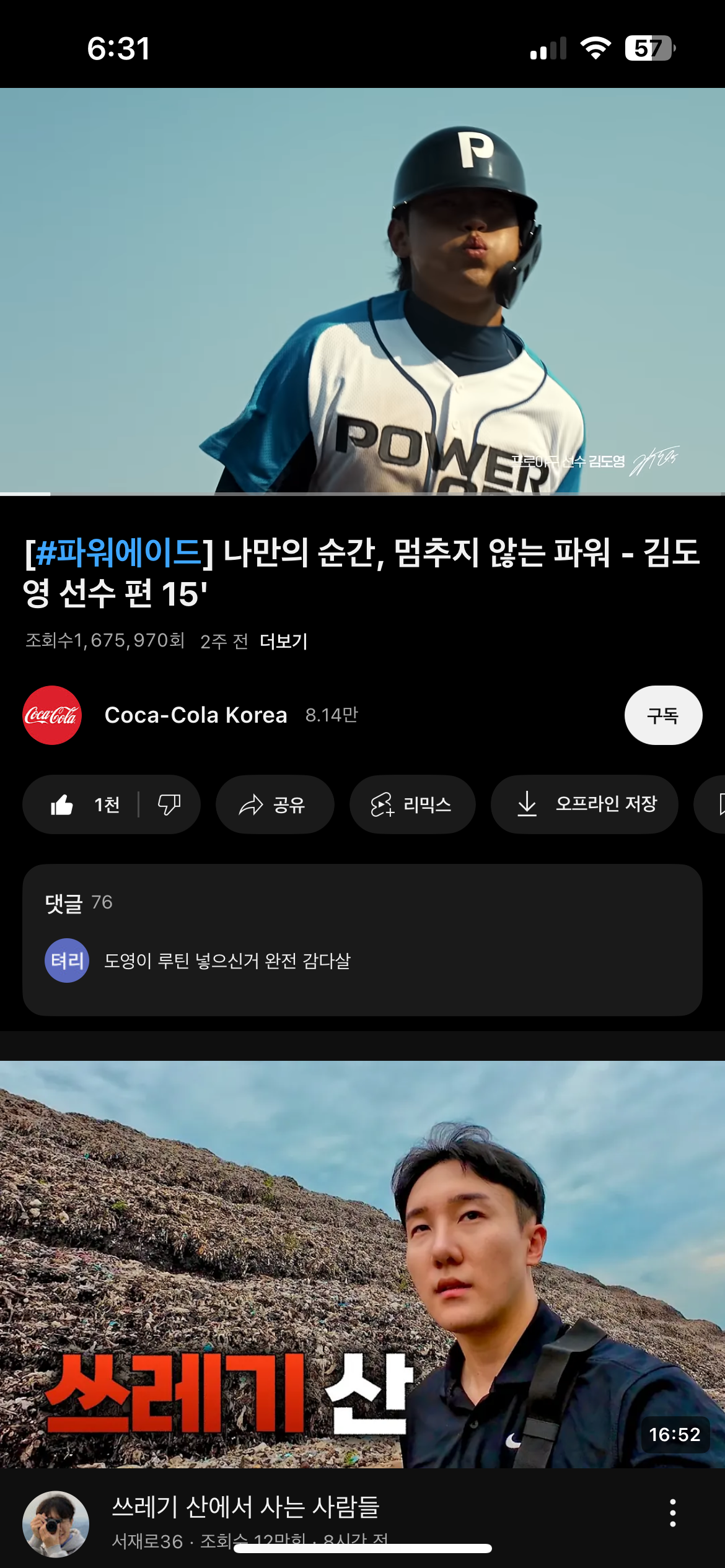
Task: Share the video via 공유
Action: point(275,805)
